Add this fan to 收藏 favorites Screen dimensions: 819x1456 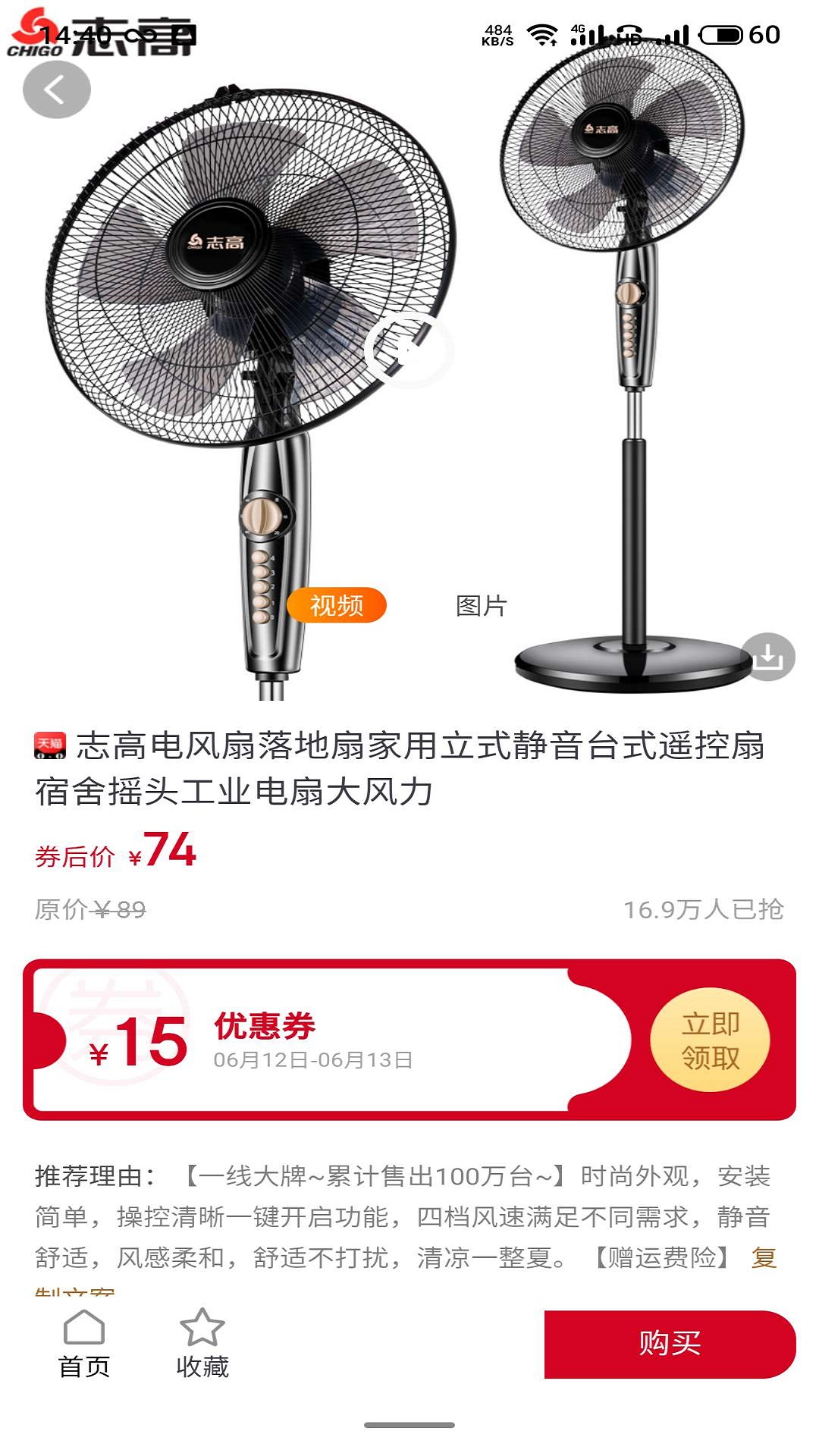coord(202,1344)
